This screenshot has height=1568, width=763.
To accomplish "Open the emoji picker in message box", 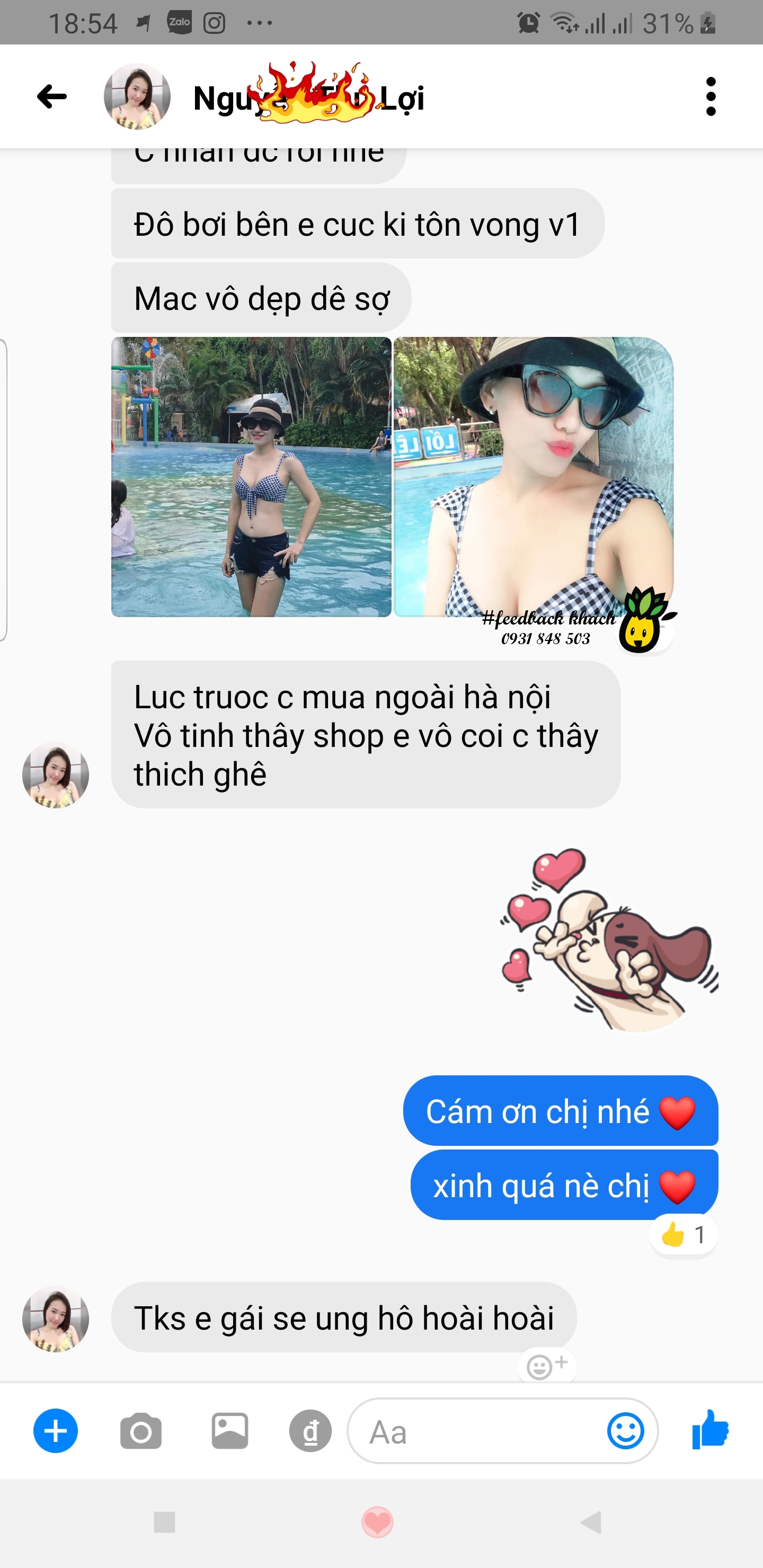I will 625,1430.
